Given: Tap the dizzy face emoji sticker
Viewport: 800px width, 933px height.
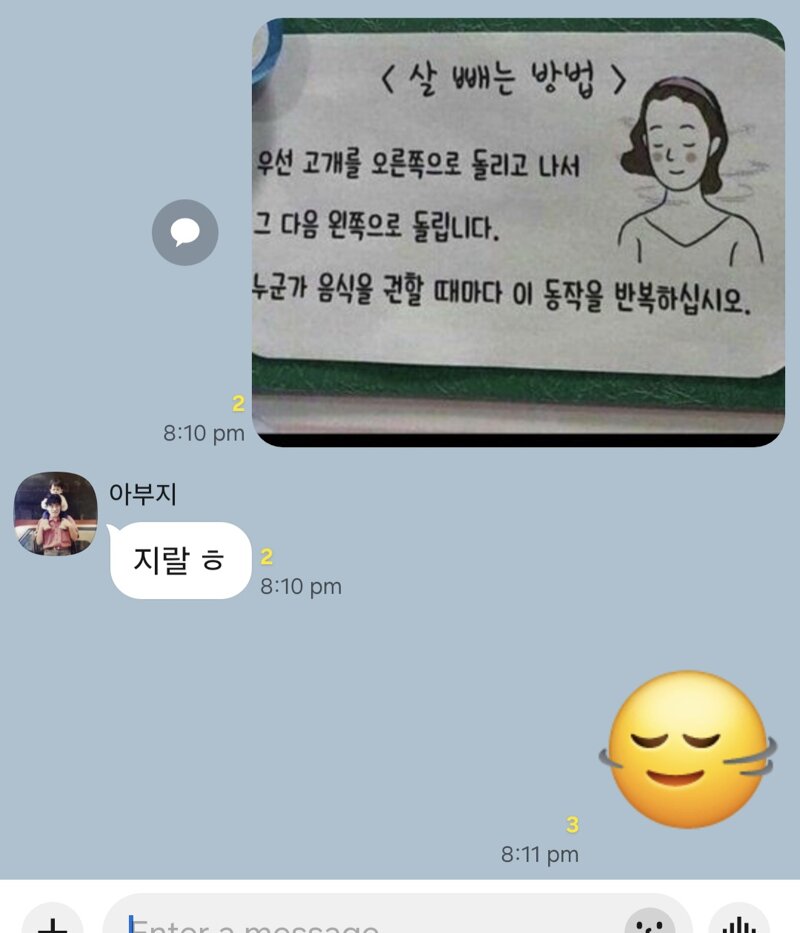Looking at the screenshot, I should pos(686,749).
